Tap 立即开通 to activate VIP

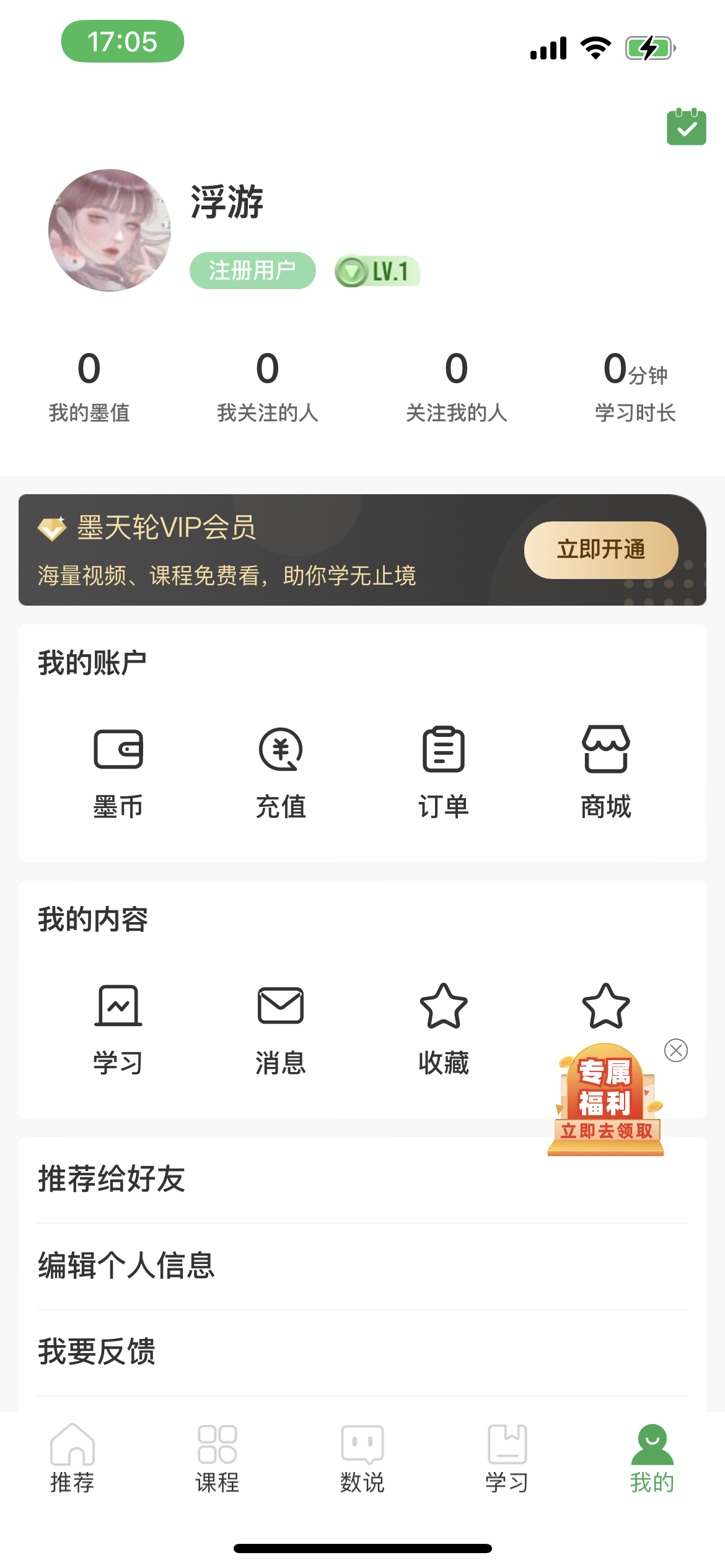(600, 550)
